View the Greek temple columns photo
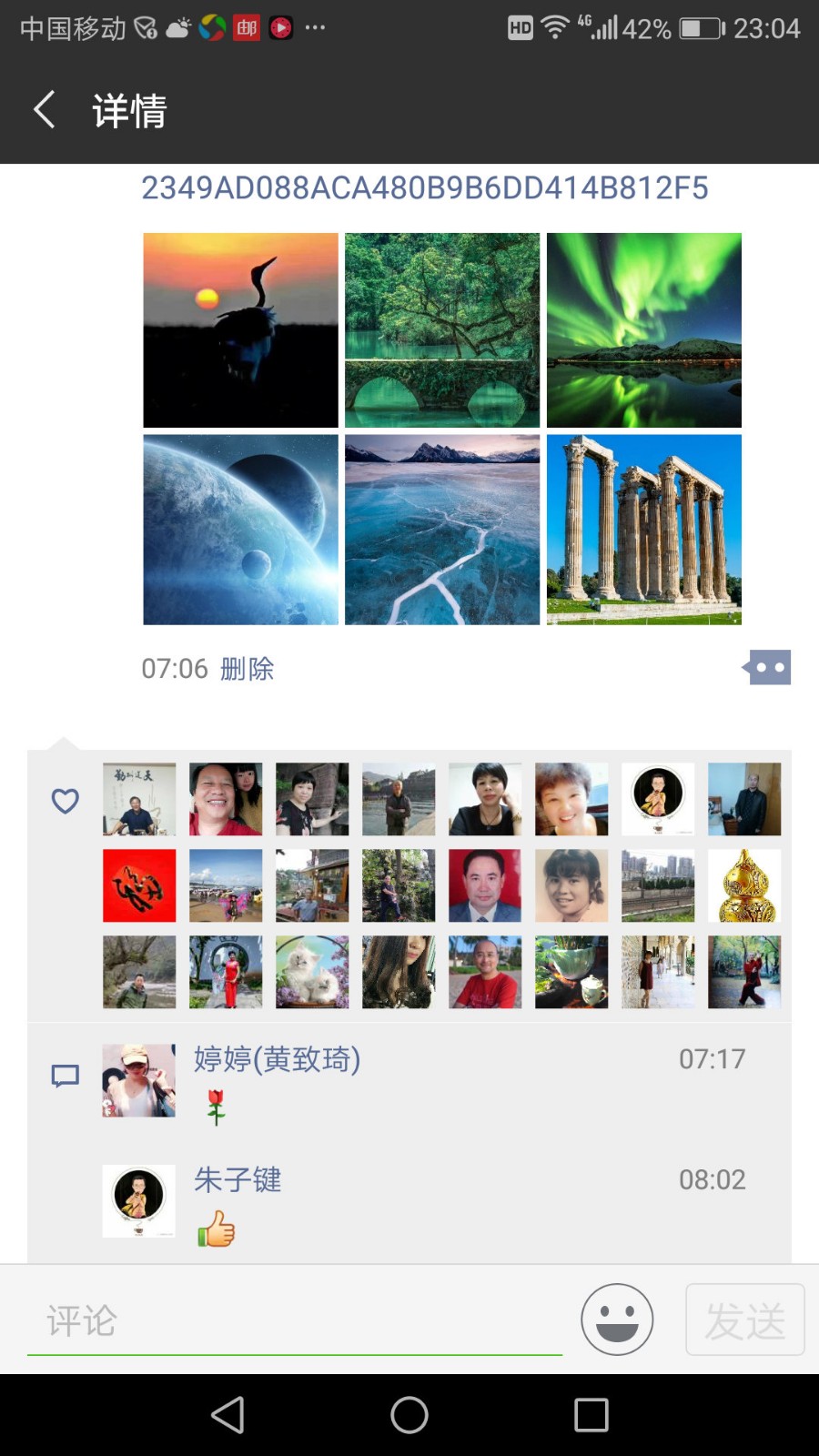Viewport: 819px width, 1456px height. [644, 530]
